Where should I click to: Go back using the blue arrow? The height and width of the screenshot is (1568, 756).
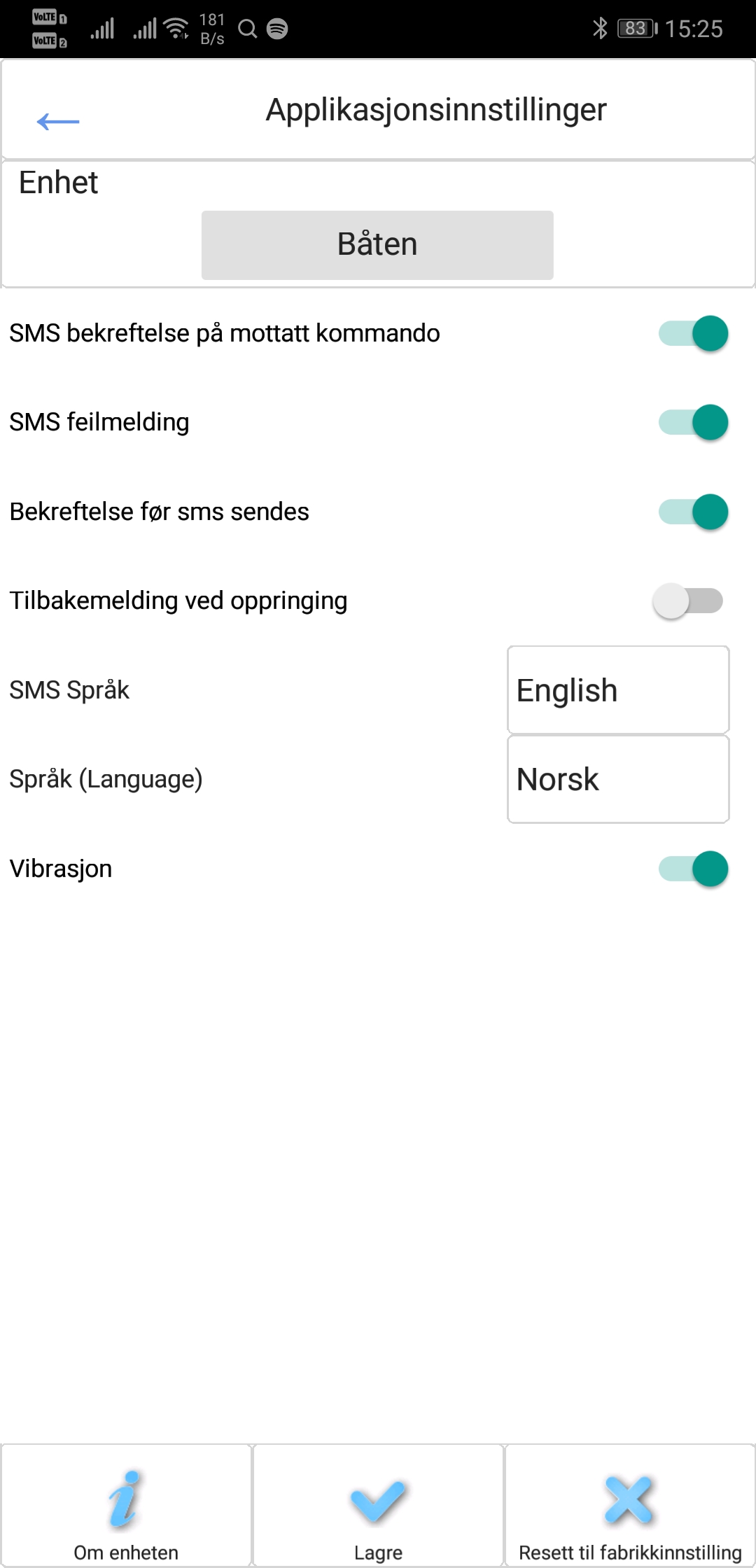pos(58,121)
